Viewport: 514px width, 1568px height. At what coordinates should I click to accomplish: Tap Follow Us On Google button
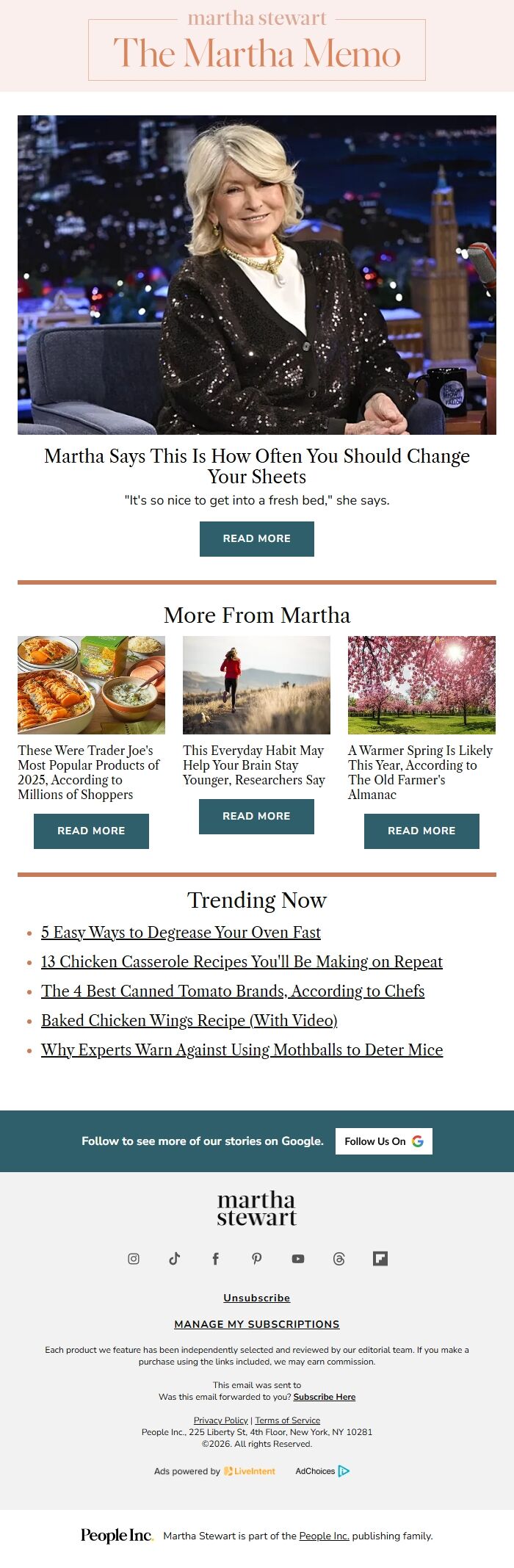click(x=383, y=1141)
